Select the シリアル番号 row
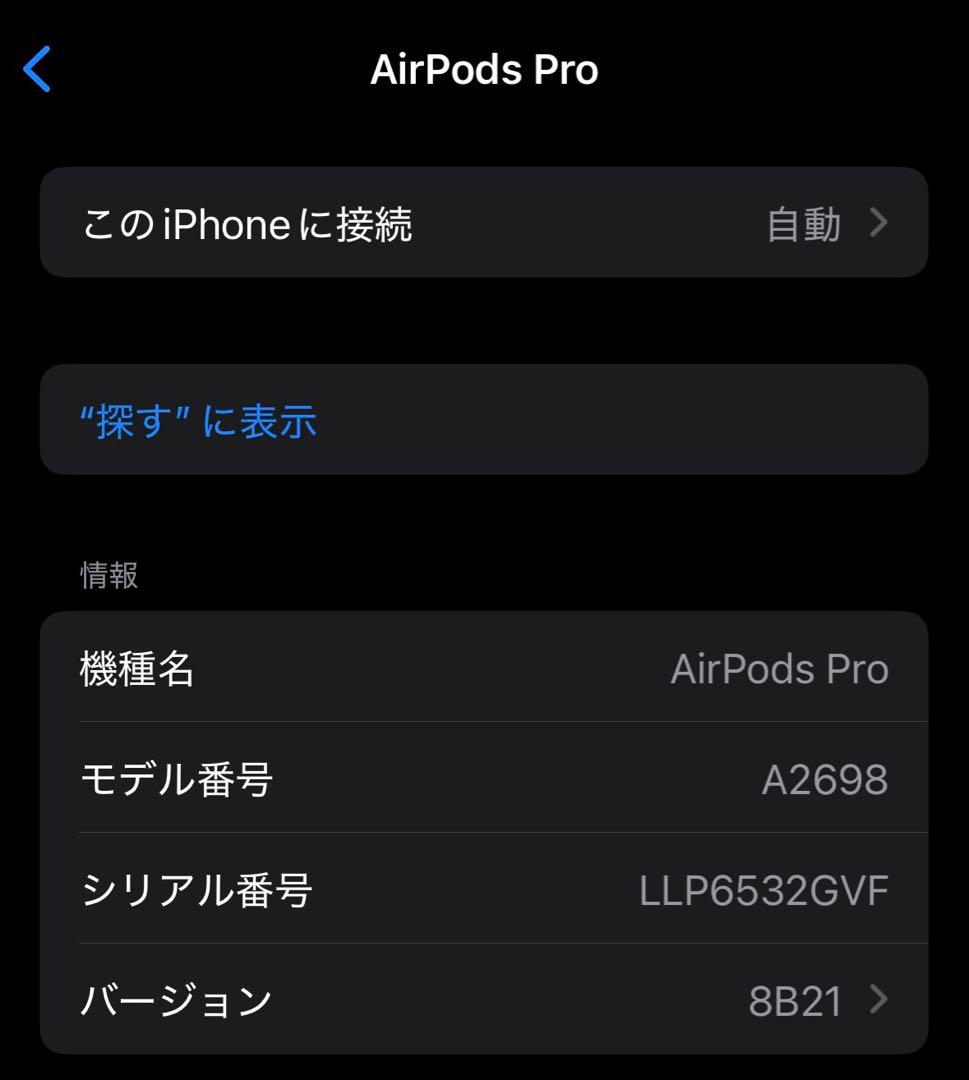This screenshot has height=1080, width=969. point(484,888)
